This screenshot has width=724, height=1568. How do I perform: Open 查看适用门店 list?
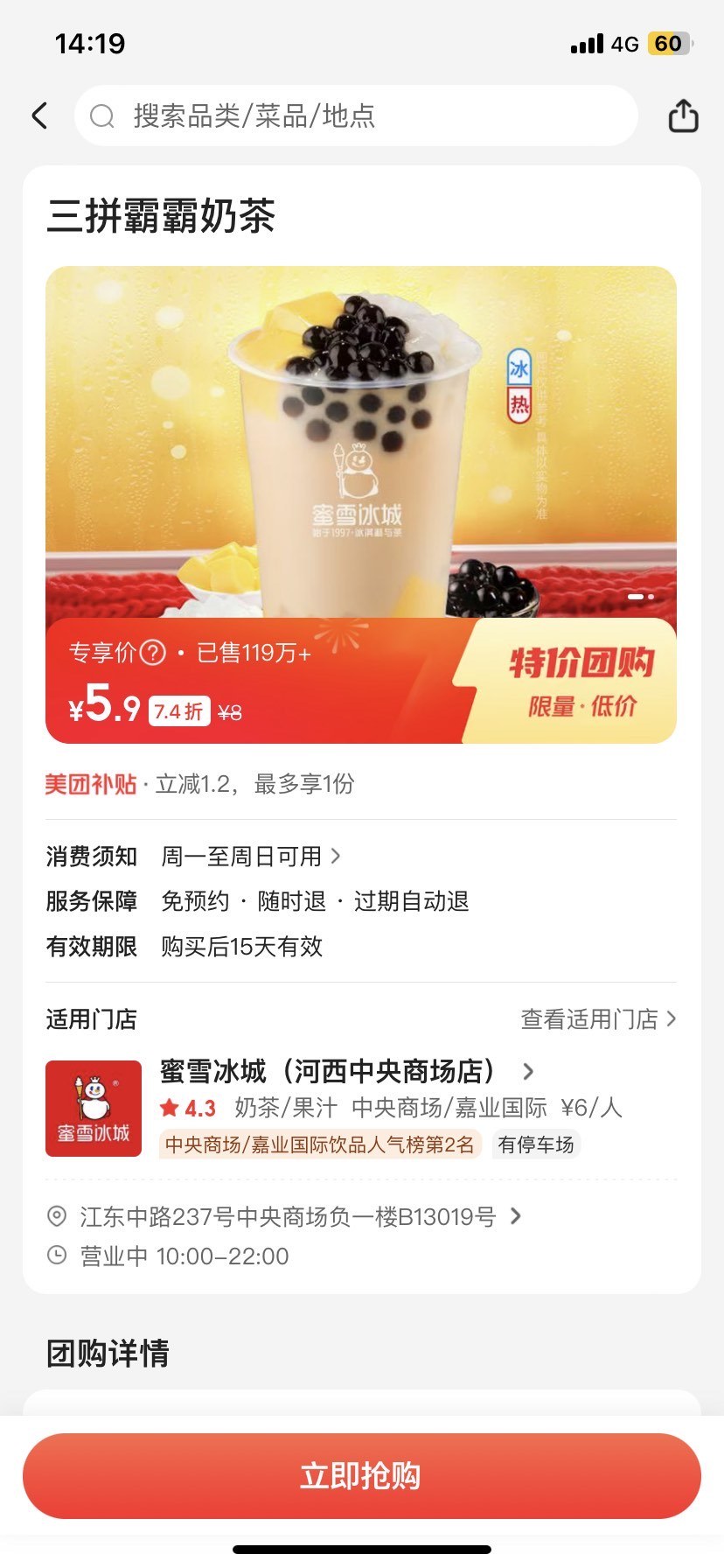pyautogui.click(x=598, y=1019)
